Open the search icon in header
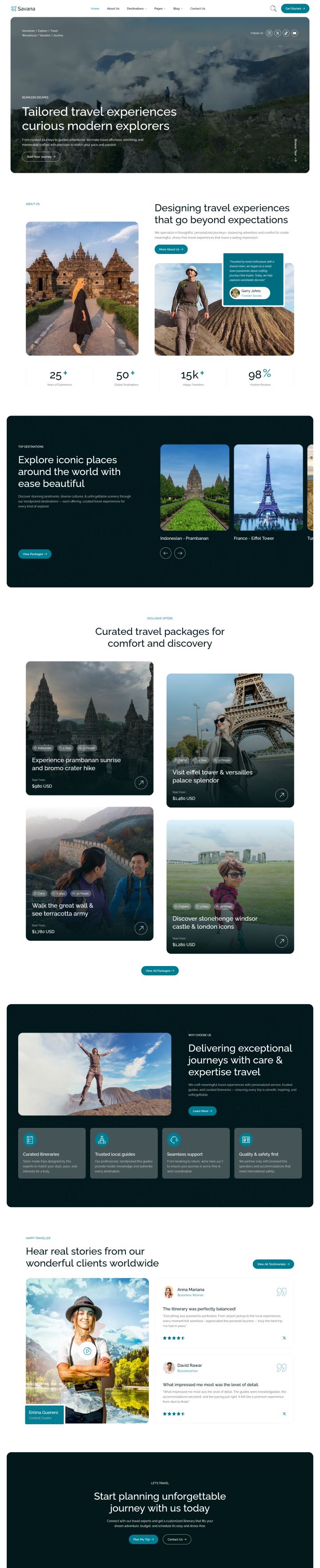The image size is (320, 1568). (273, 8)
